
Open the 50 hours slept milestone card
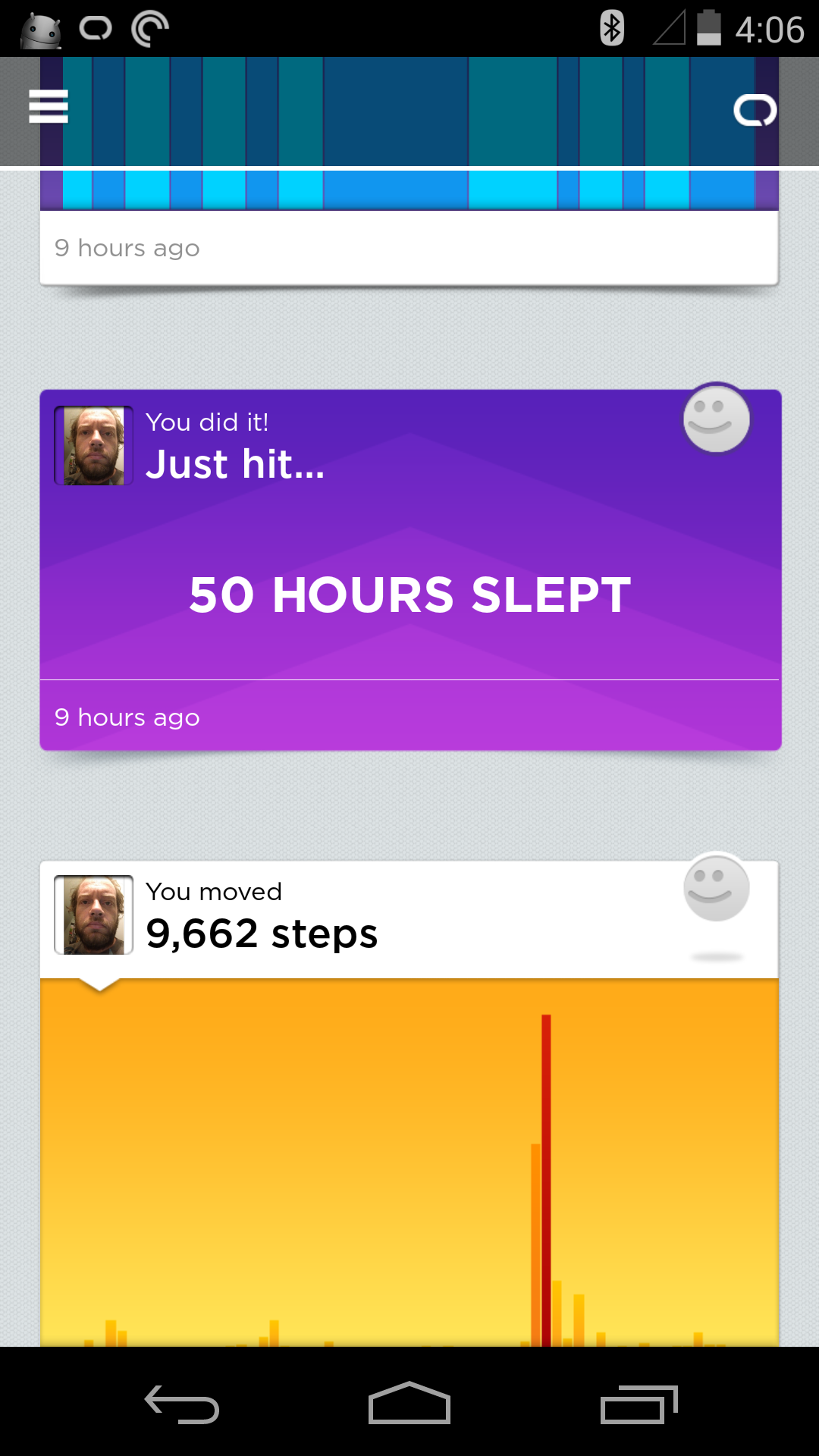(x=410, y=570)
